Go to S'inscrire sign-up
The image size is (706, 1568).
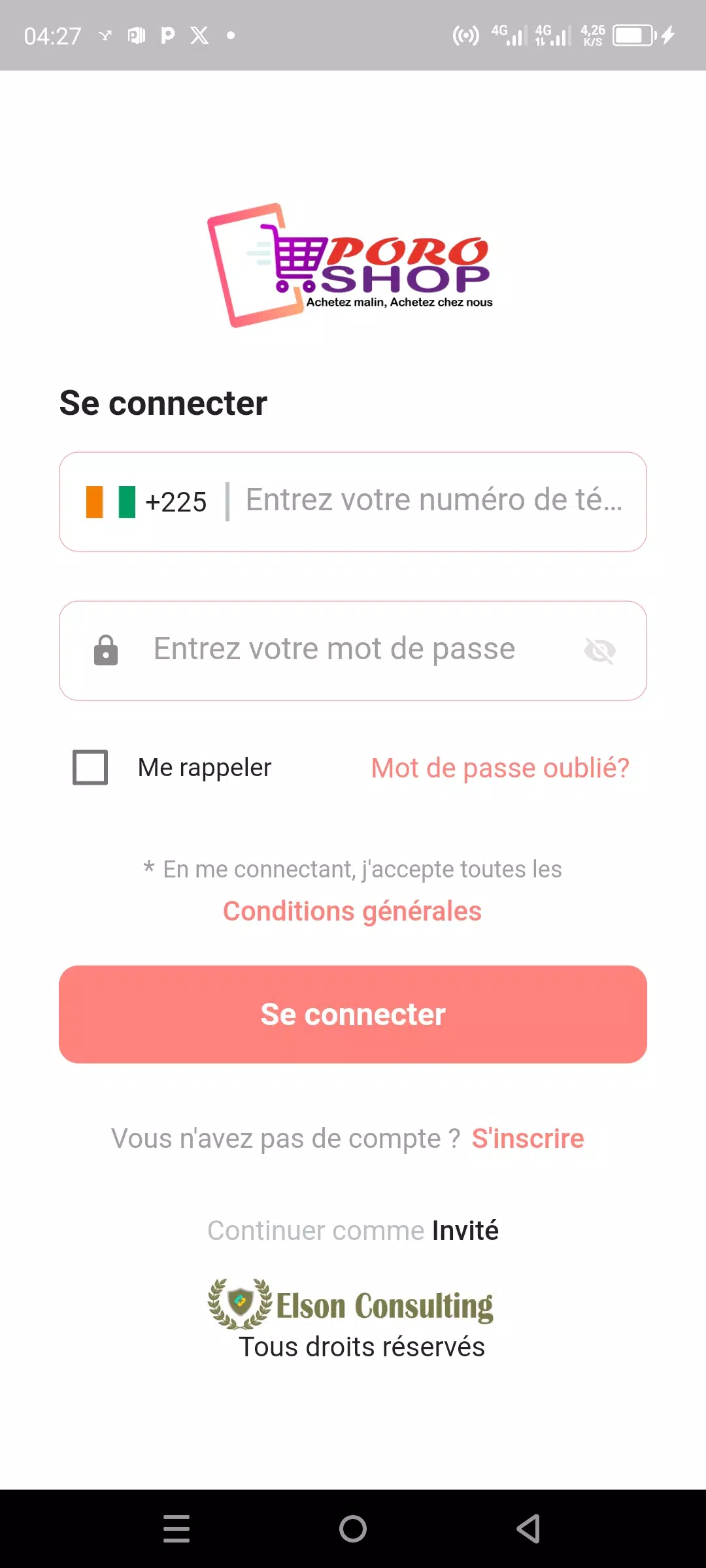click(528, 1139)
